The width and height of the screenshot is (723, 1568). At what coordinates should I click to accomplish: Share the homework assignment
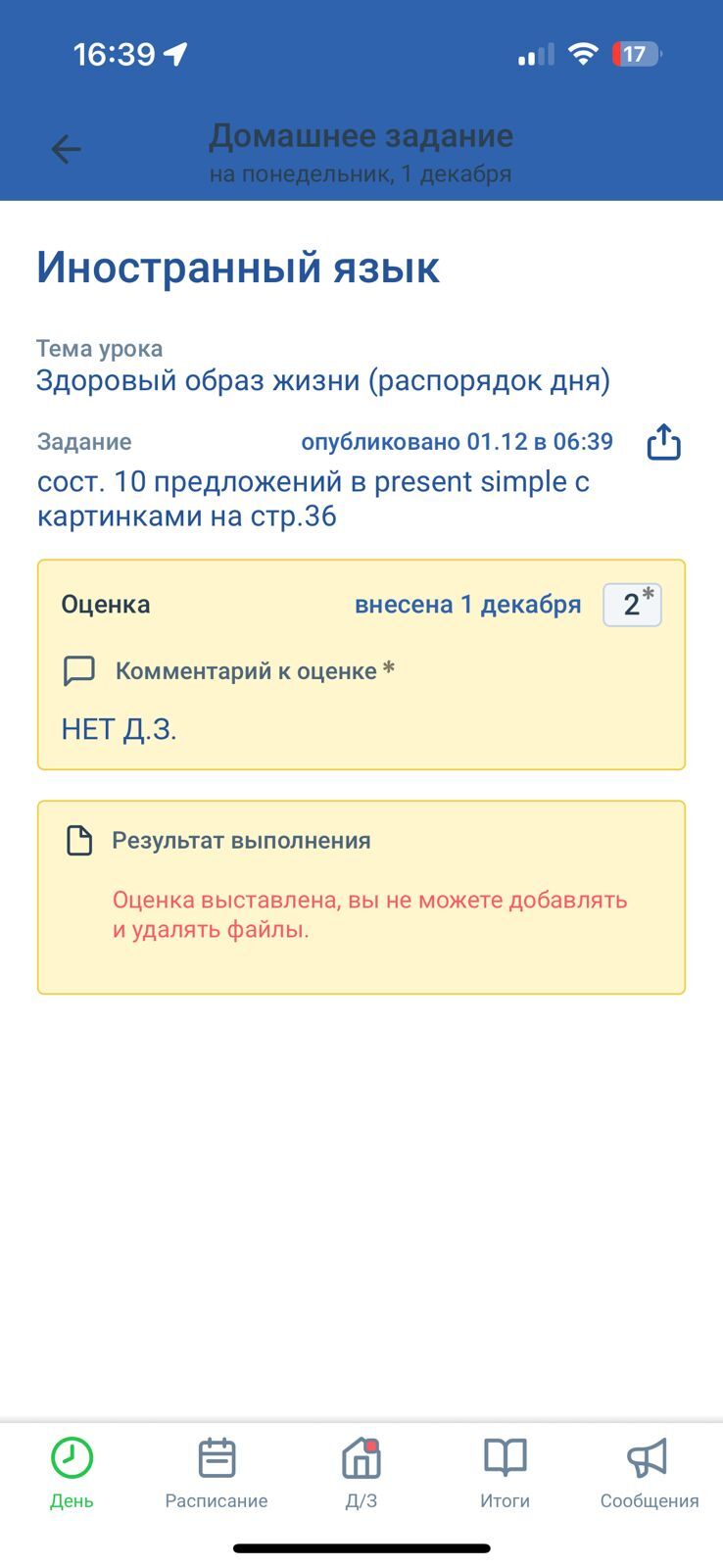[x=663, y=442]
